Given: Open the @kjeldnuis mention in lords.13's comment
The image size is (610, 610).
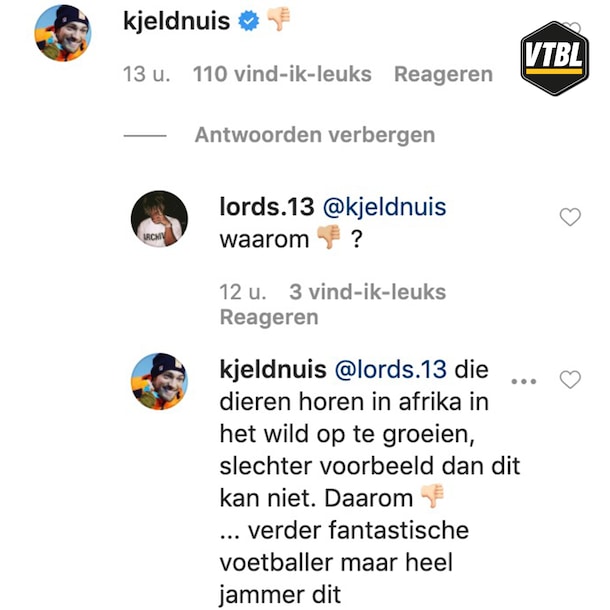Looking at the screenshot, I should click(383, 207).
